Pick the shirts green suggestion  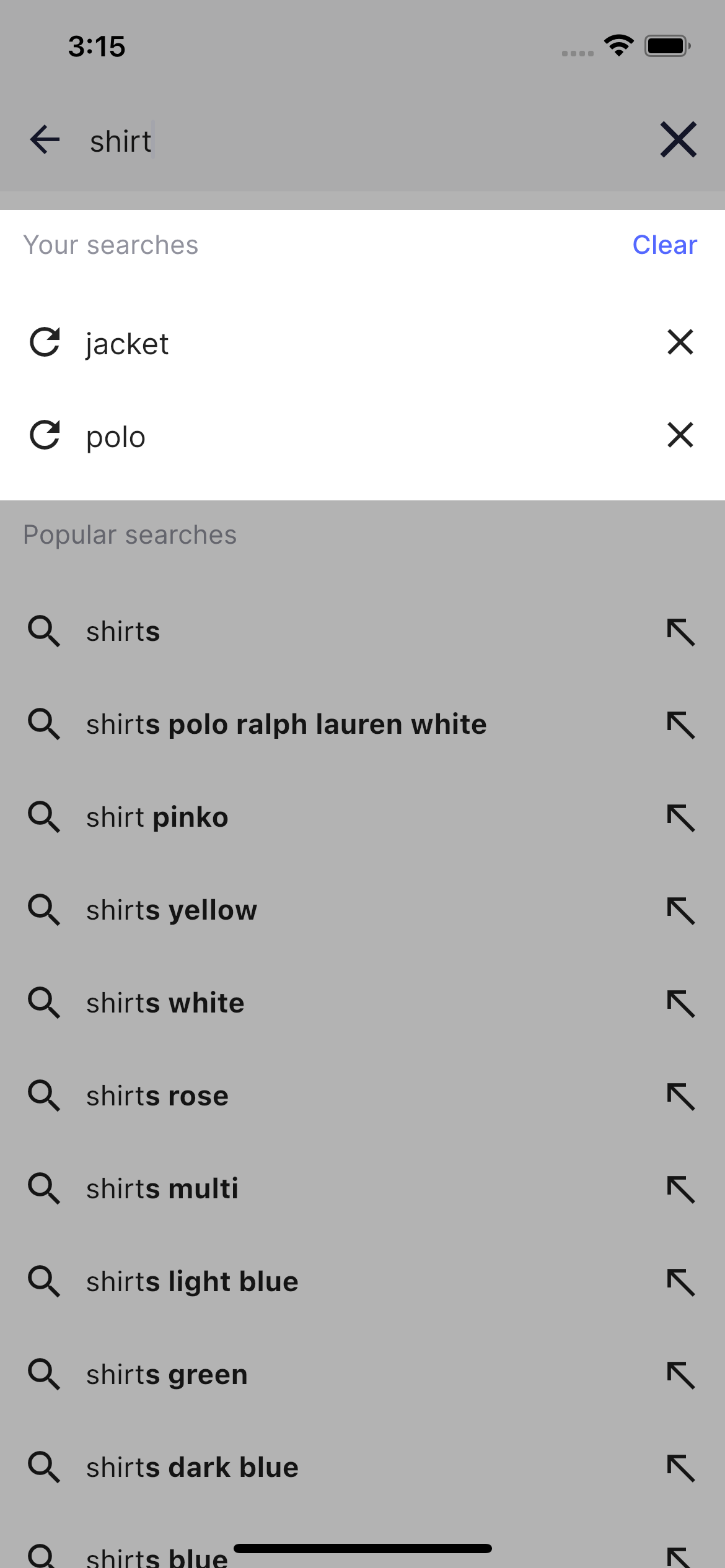point(167,1375)
